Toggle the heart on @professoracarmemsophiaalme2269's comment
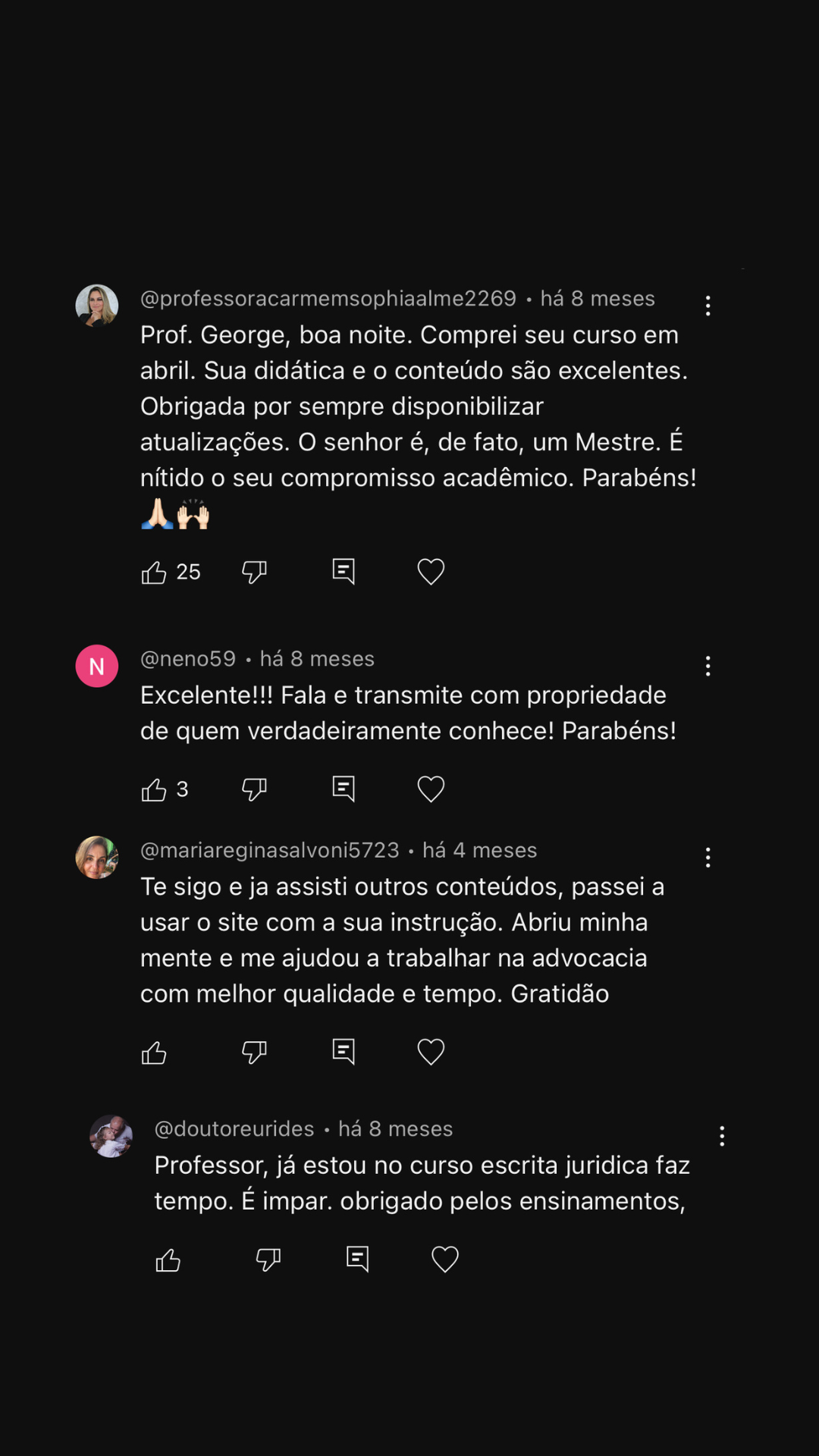The image size is (819, 1456). pyautogui.click(x=430, y=571)
